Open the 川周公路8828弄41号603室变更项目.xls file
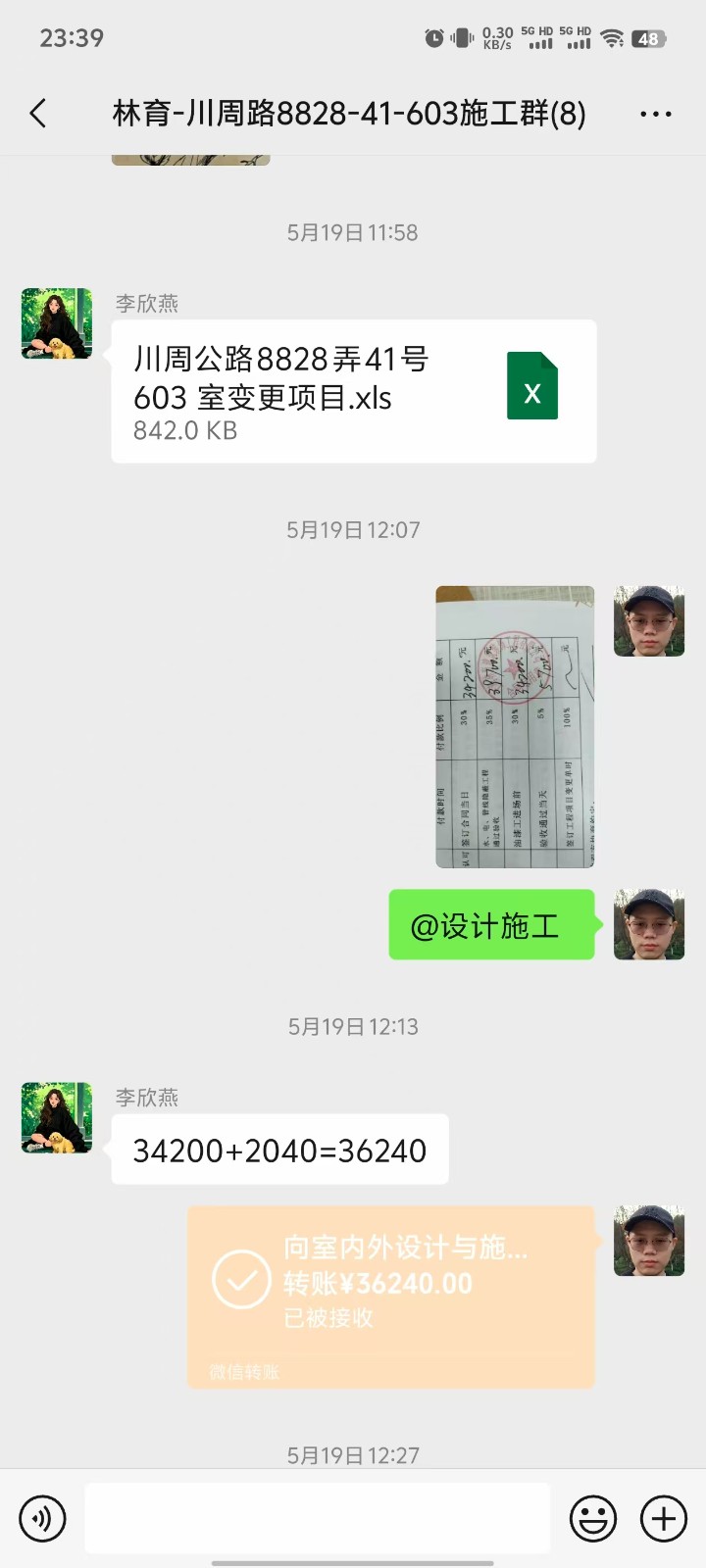Screen dimensions: 706x1568 (x=353, y=391)
